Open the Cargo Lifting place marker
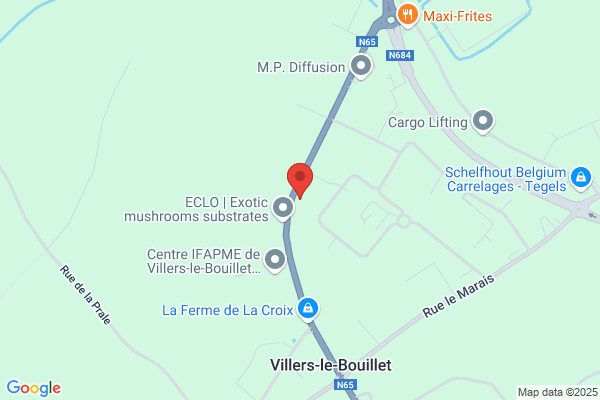600x400 pixels. tap(484, 122)
